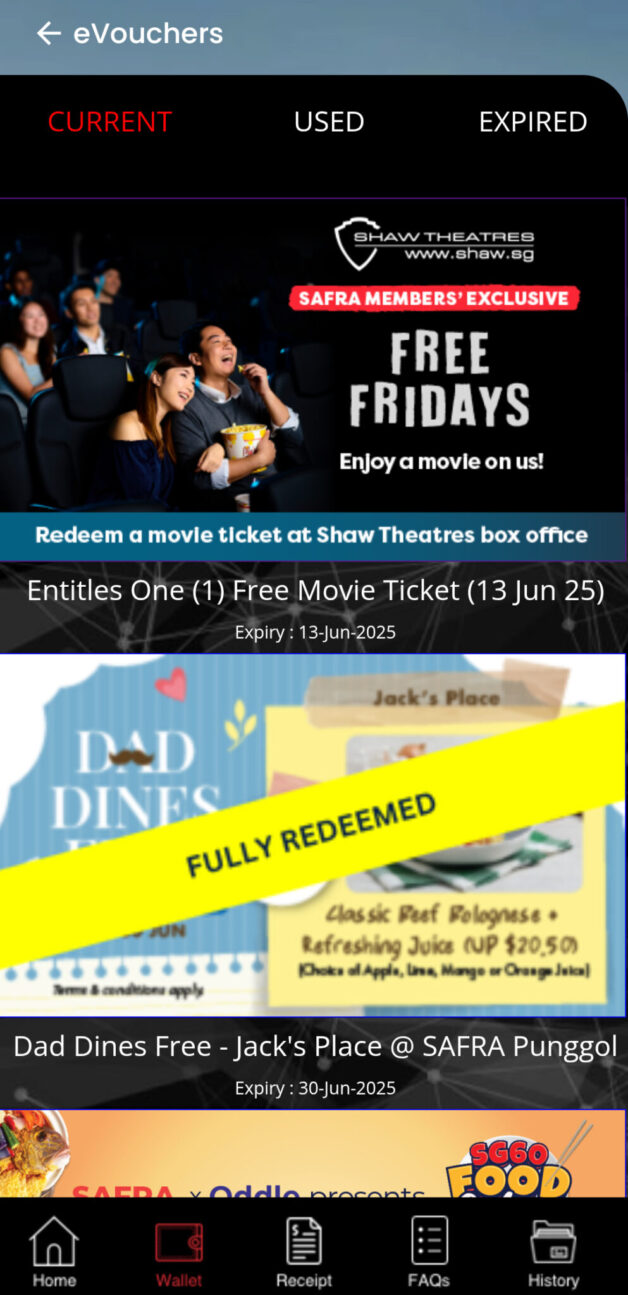Screen dimensions: 628x1295
Task: Switch to the USED tab
Action: [328, 122]
